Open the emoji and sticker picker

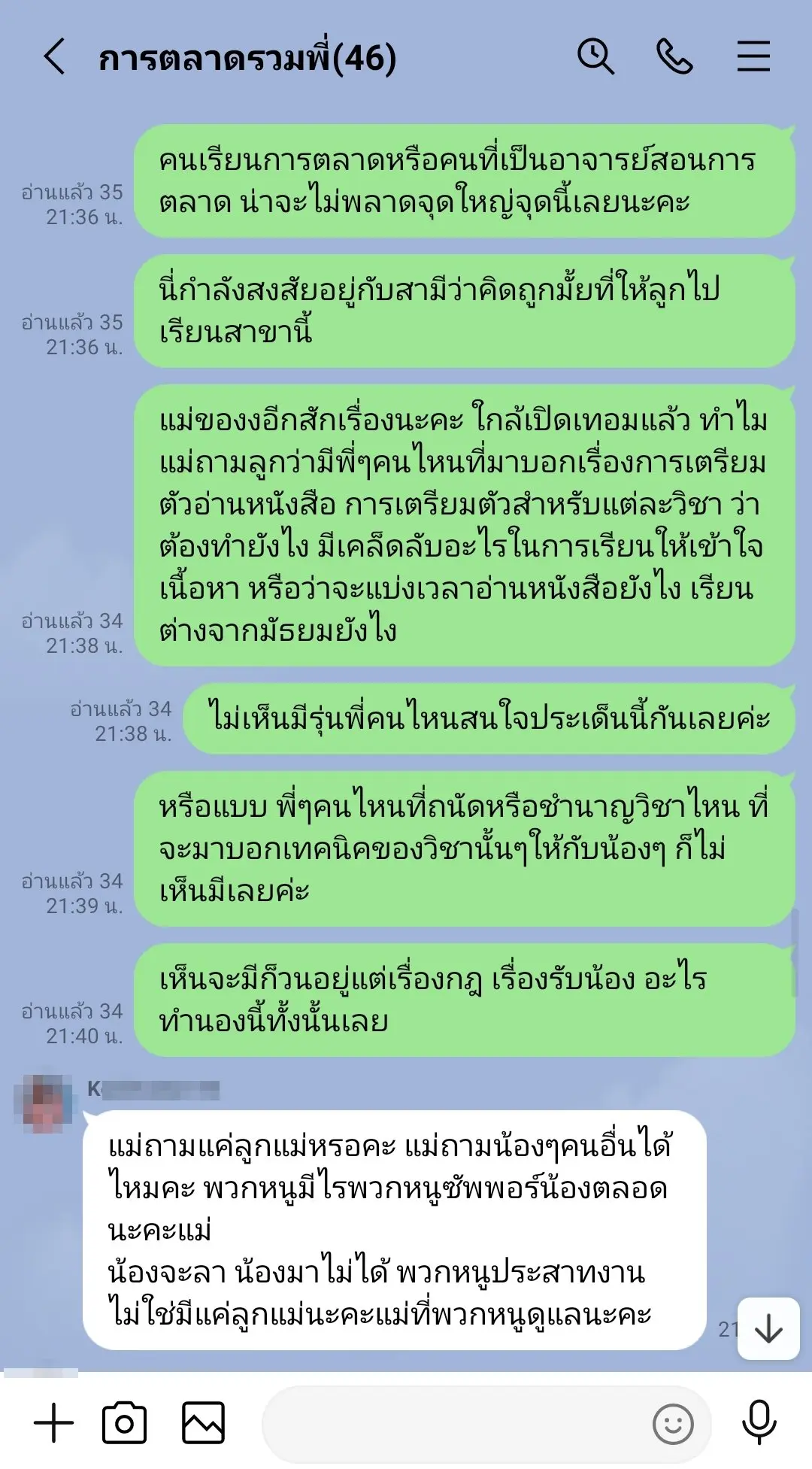tap(673, 1424)
